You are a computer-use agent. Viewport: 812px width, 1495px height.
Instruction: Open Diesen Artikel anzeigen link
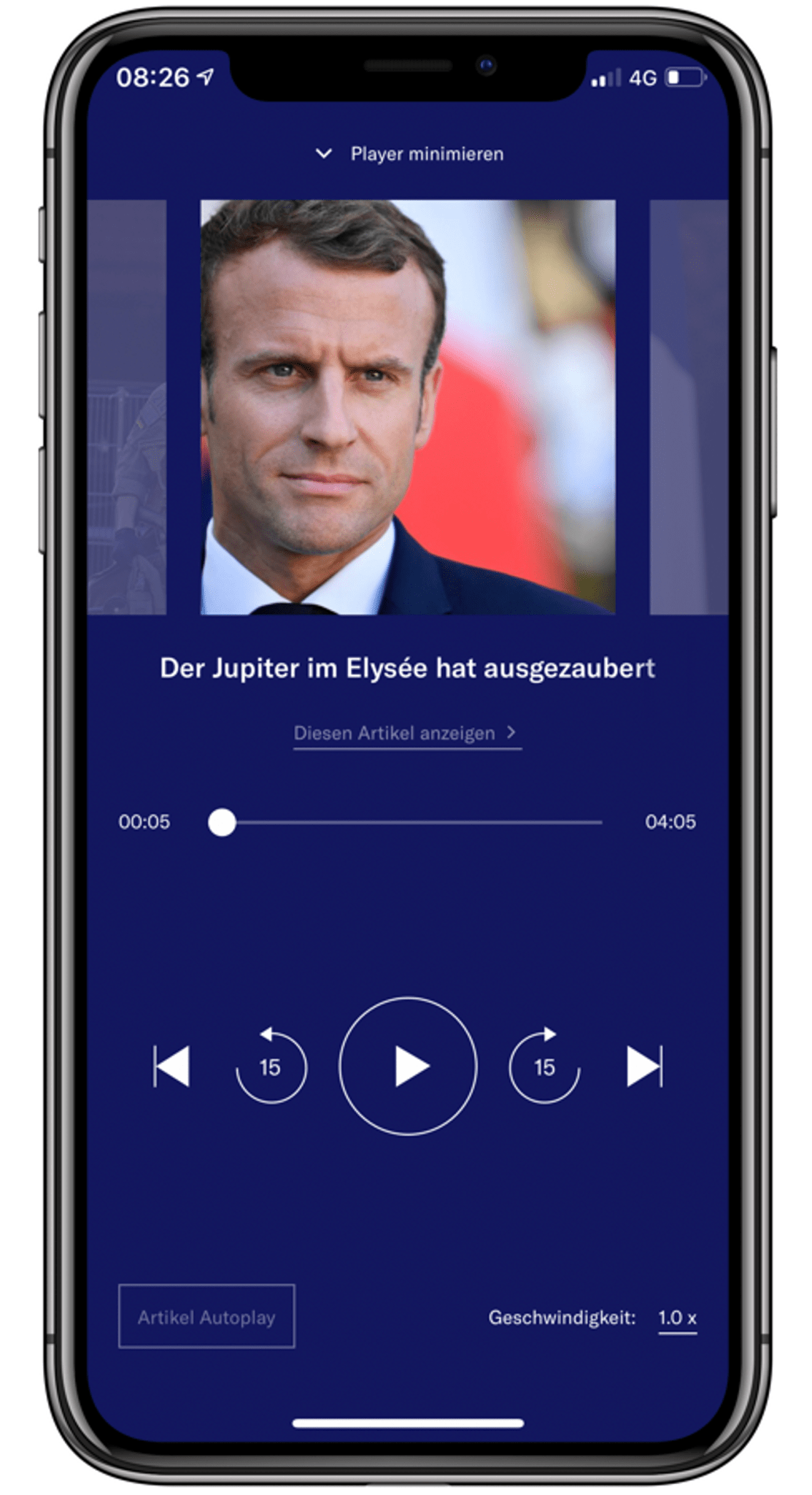pos(406,733)
